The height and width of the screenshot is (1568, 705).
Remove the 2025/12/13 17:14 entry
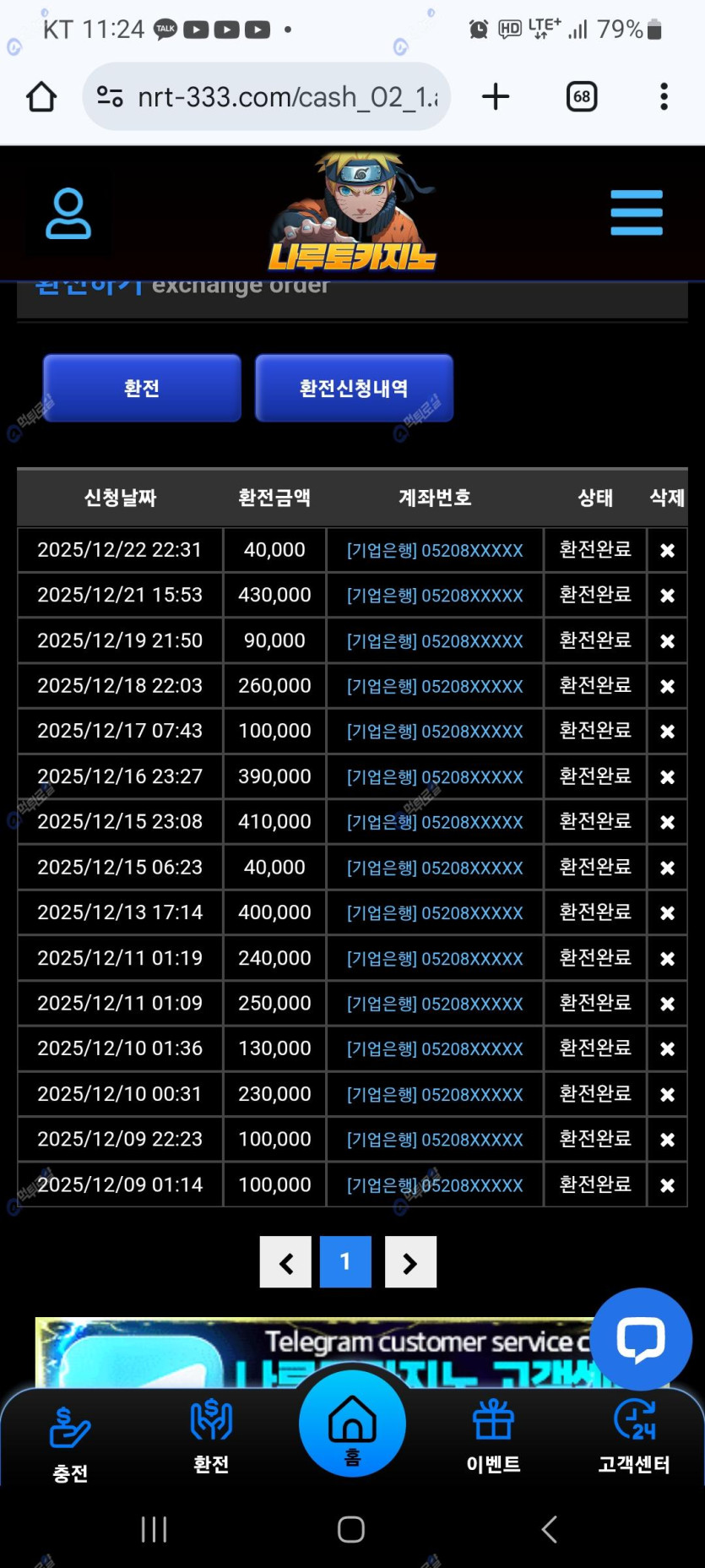tap(667, 913)
